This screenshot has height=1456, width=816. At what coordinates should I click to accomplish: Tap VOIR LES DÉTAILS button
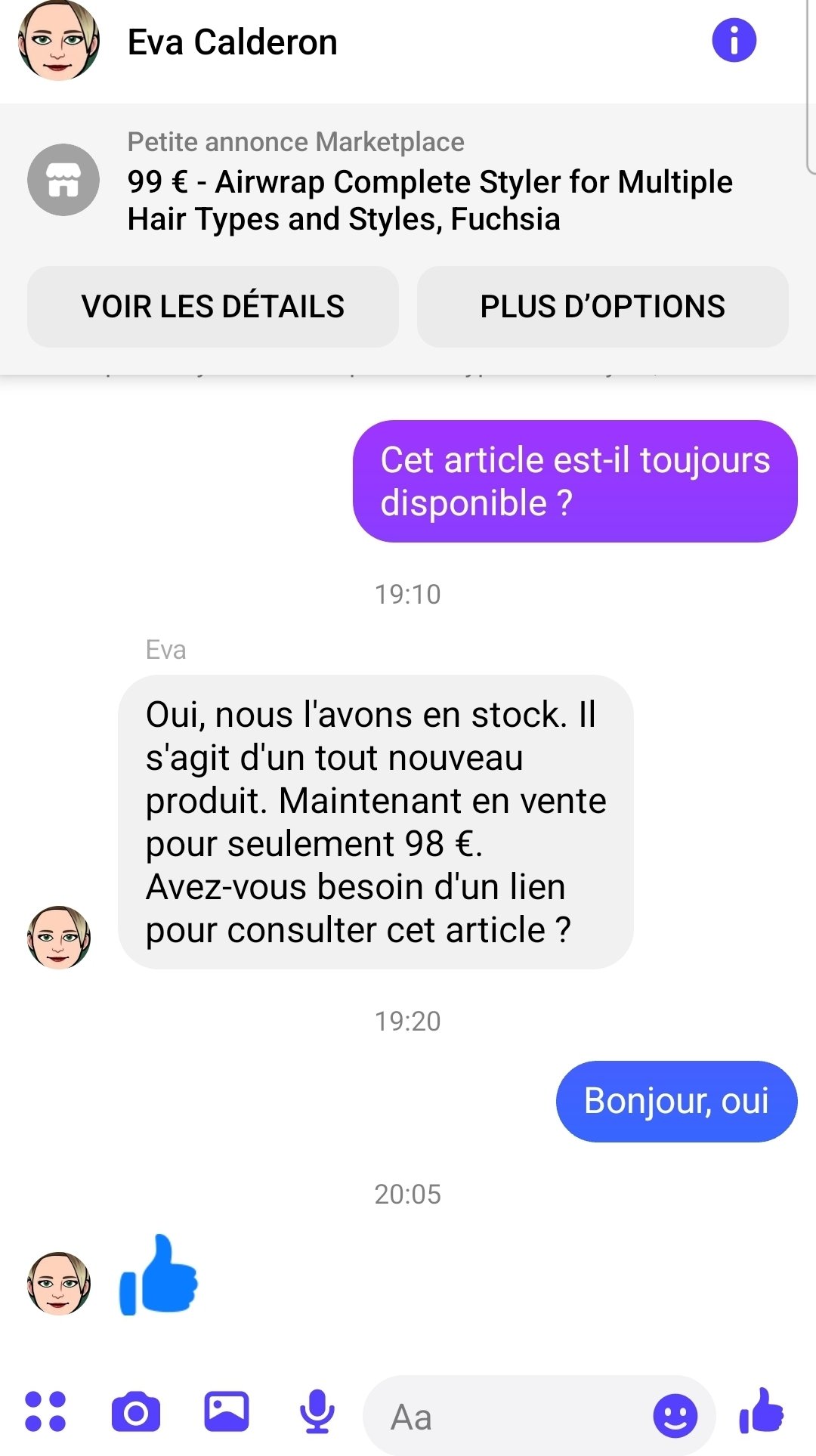tap(213, 307)
